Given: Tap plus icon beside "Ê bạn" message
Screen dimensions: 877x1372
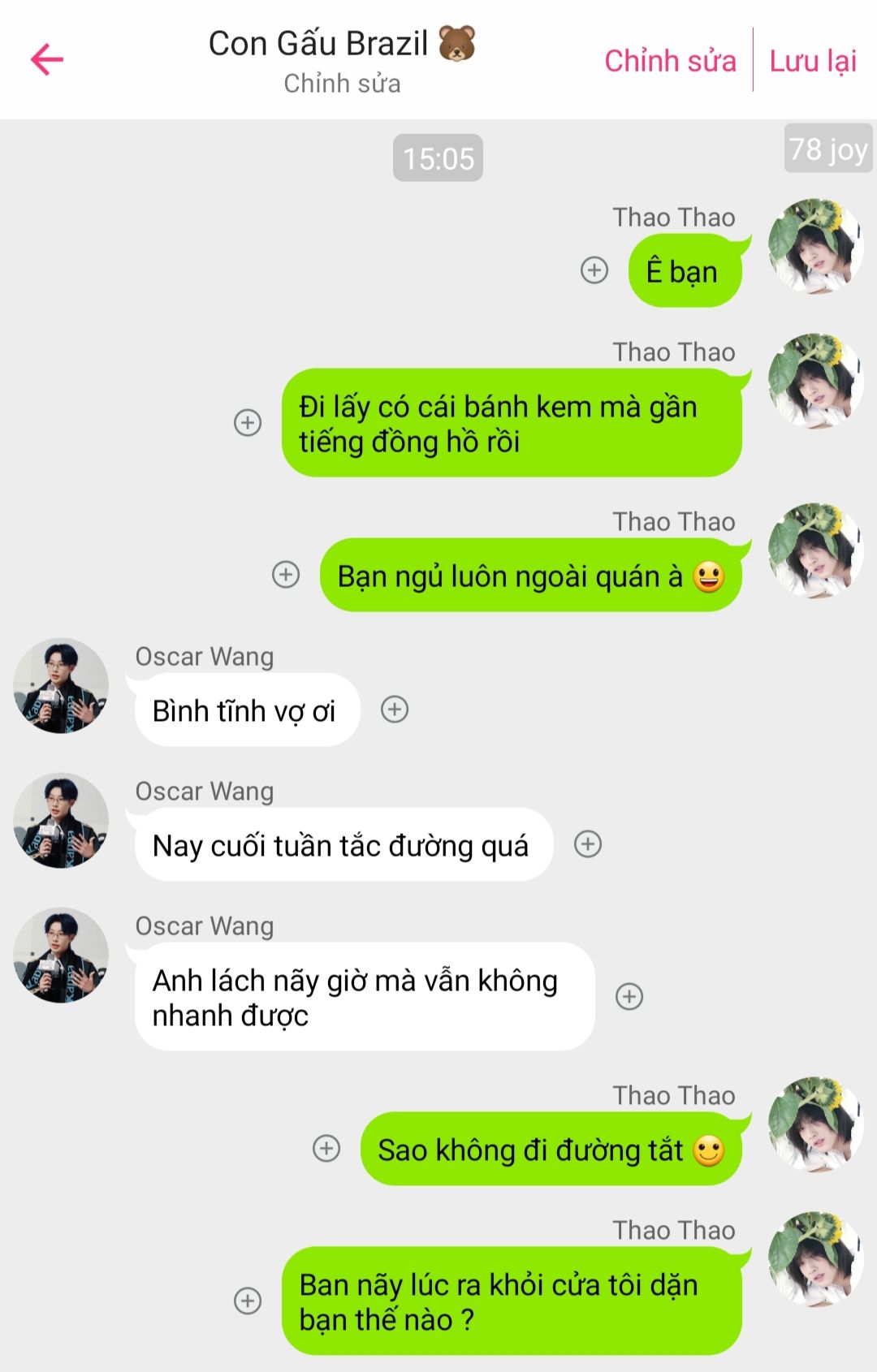Looking at the screenshot, I should [594, 270].
